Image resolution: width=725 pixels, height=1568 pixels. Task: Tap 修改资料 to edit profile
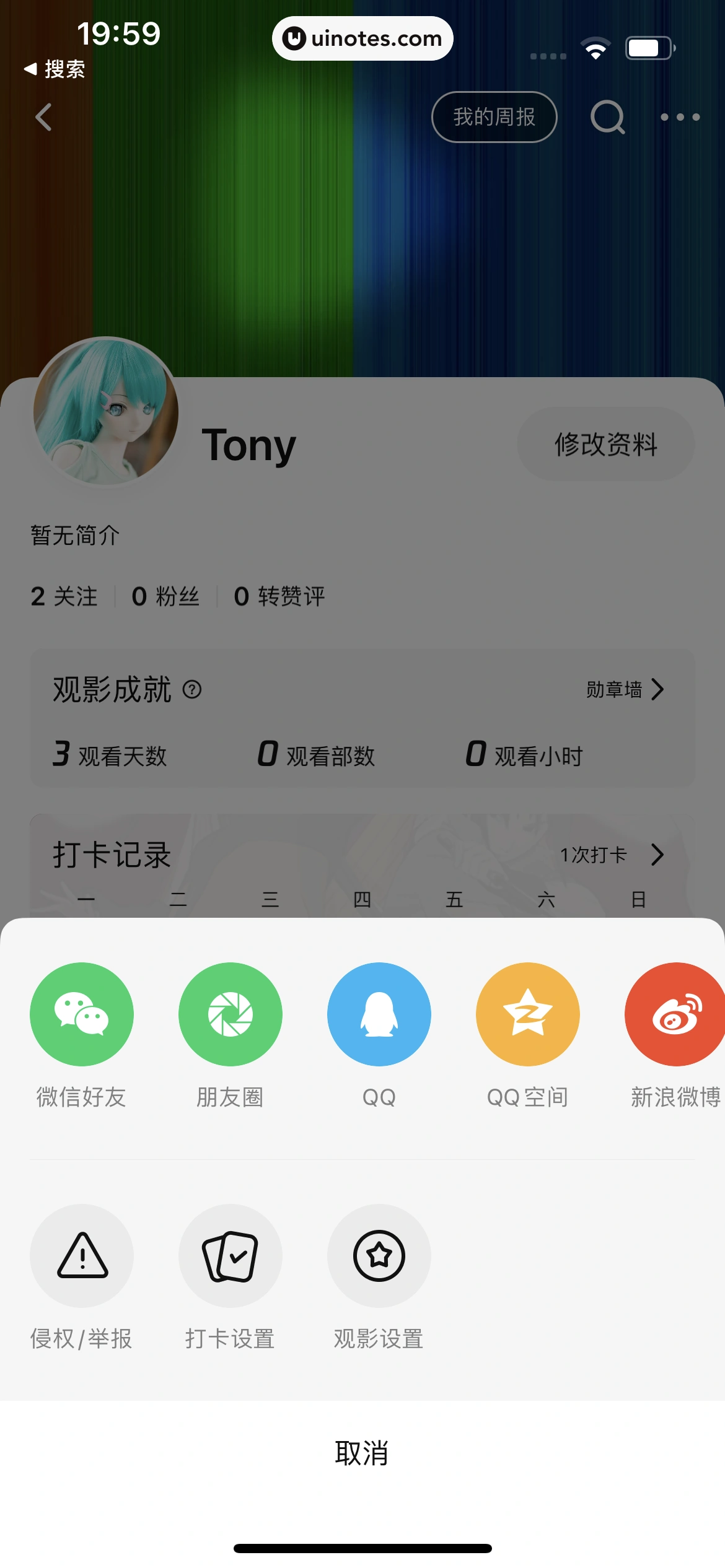pyautogui.click(x=605, y=445)
